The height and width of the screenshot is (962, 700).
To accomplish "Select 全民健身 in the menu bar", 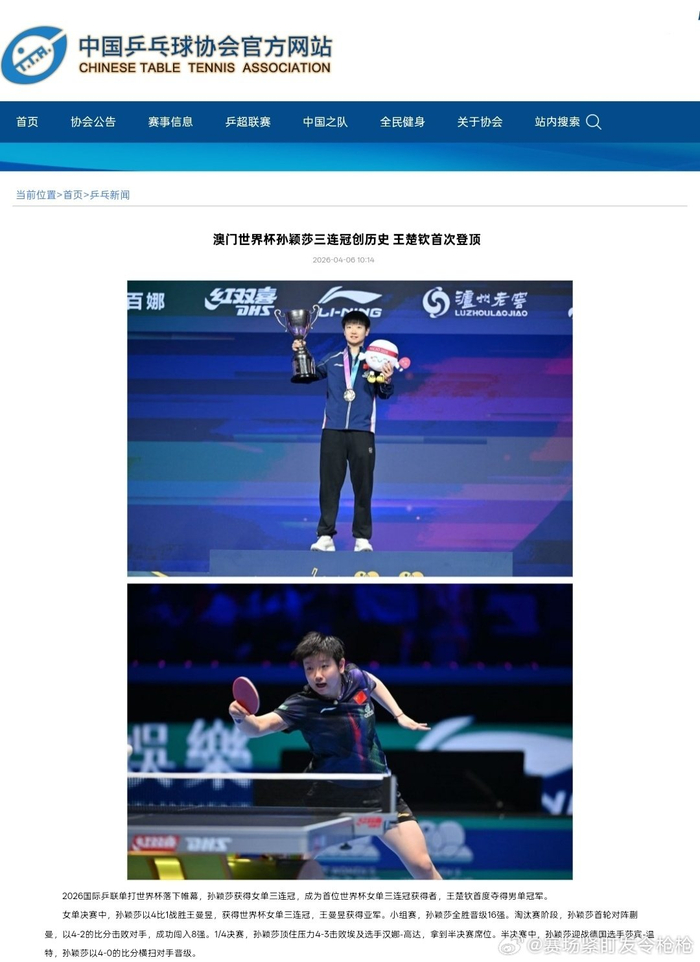I will (x=402, y=122).
